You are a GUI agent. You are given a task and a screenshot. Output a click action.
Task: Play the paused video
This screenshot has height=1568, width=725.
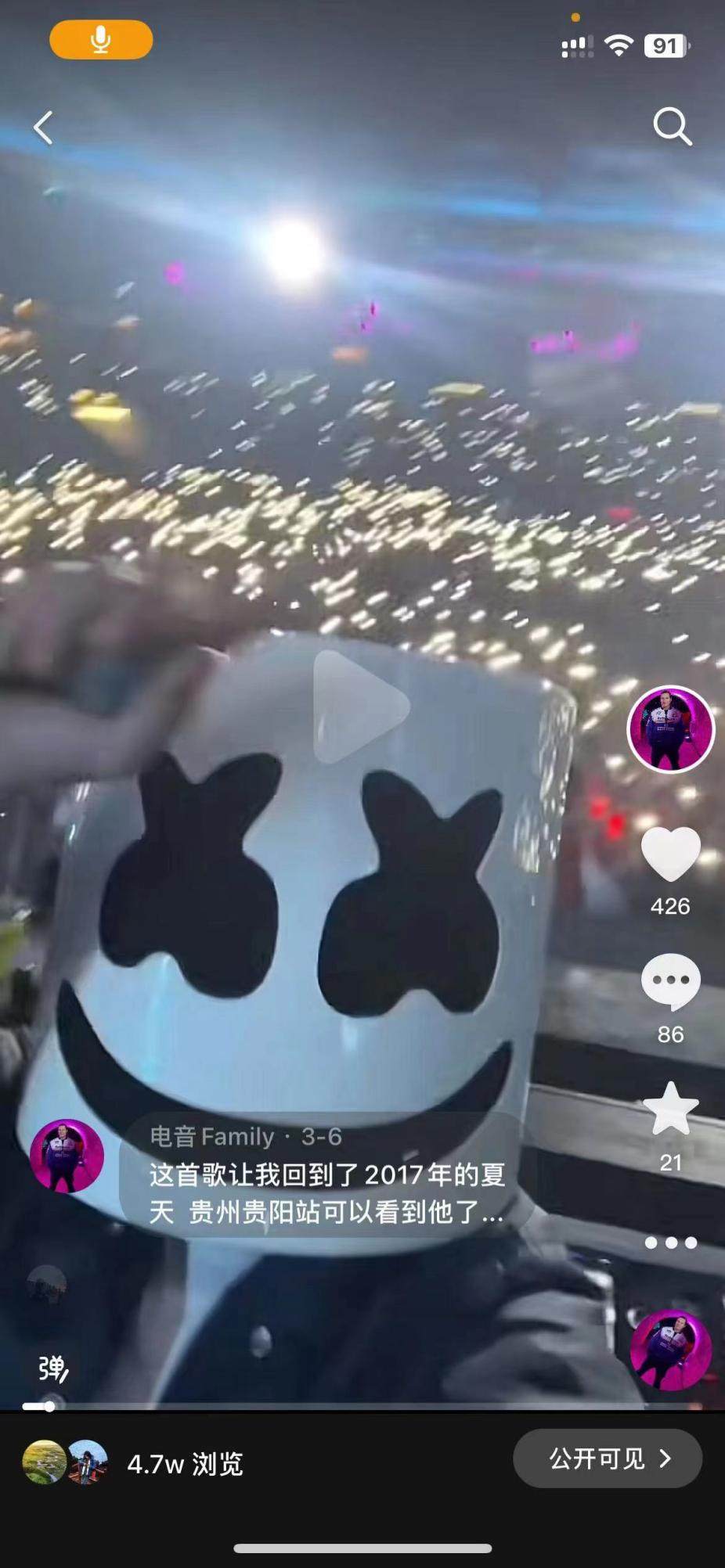361,707
